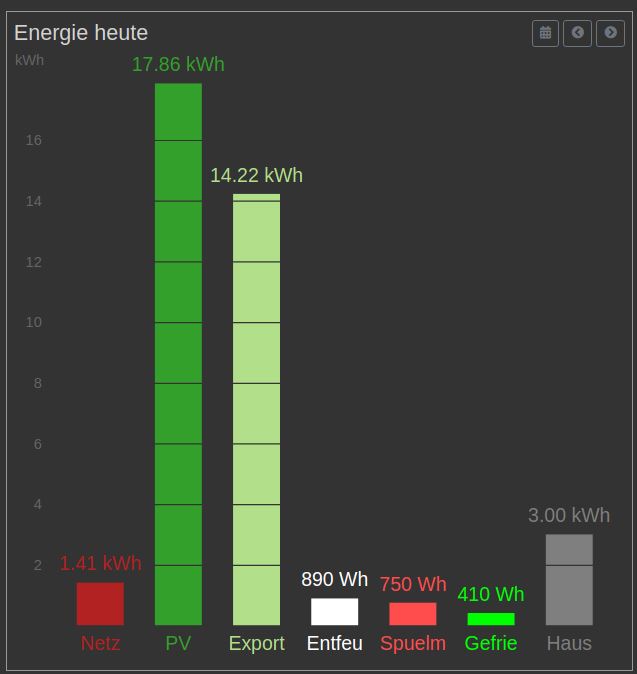
Task: Go to the previous day
Action: coord(577,33)
